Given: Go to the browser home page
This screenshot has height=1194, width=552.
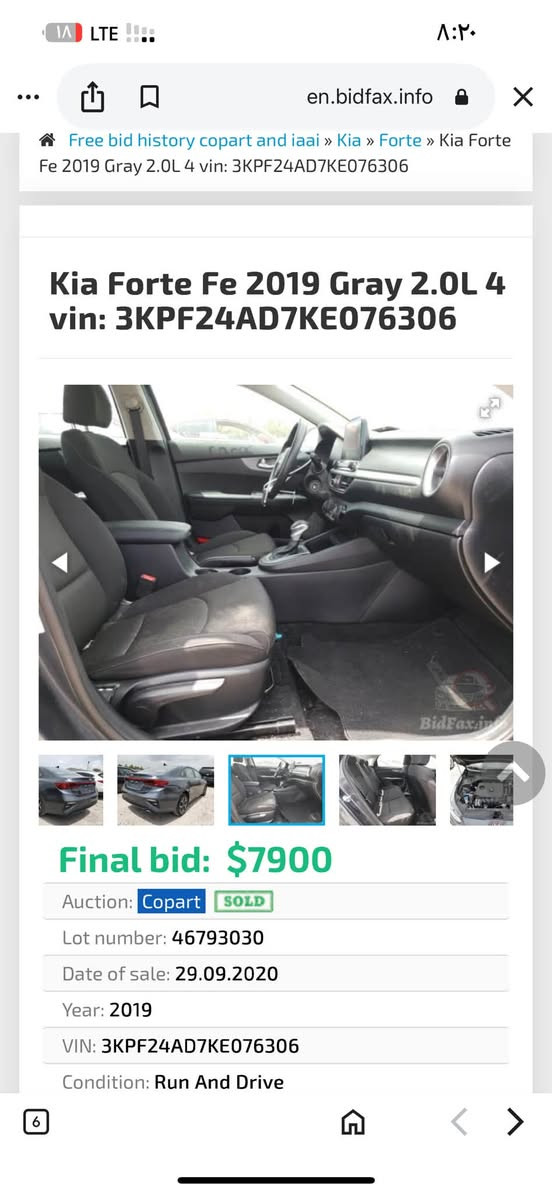Looking at the screenshot, I should (x=353, y=1122).
